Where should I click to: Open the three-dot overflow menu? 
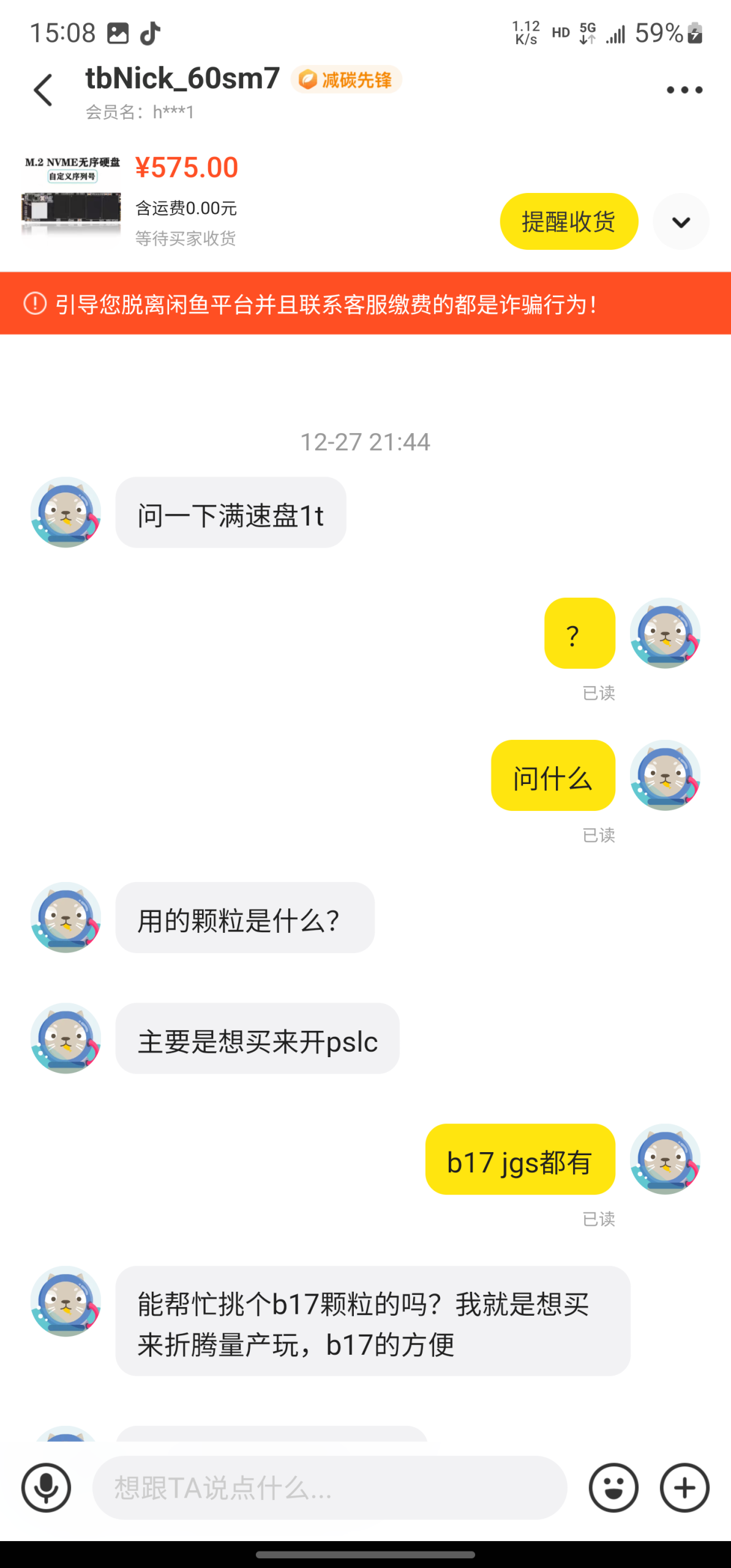[684, 91]
